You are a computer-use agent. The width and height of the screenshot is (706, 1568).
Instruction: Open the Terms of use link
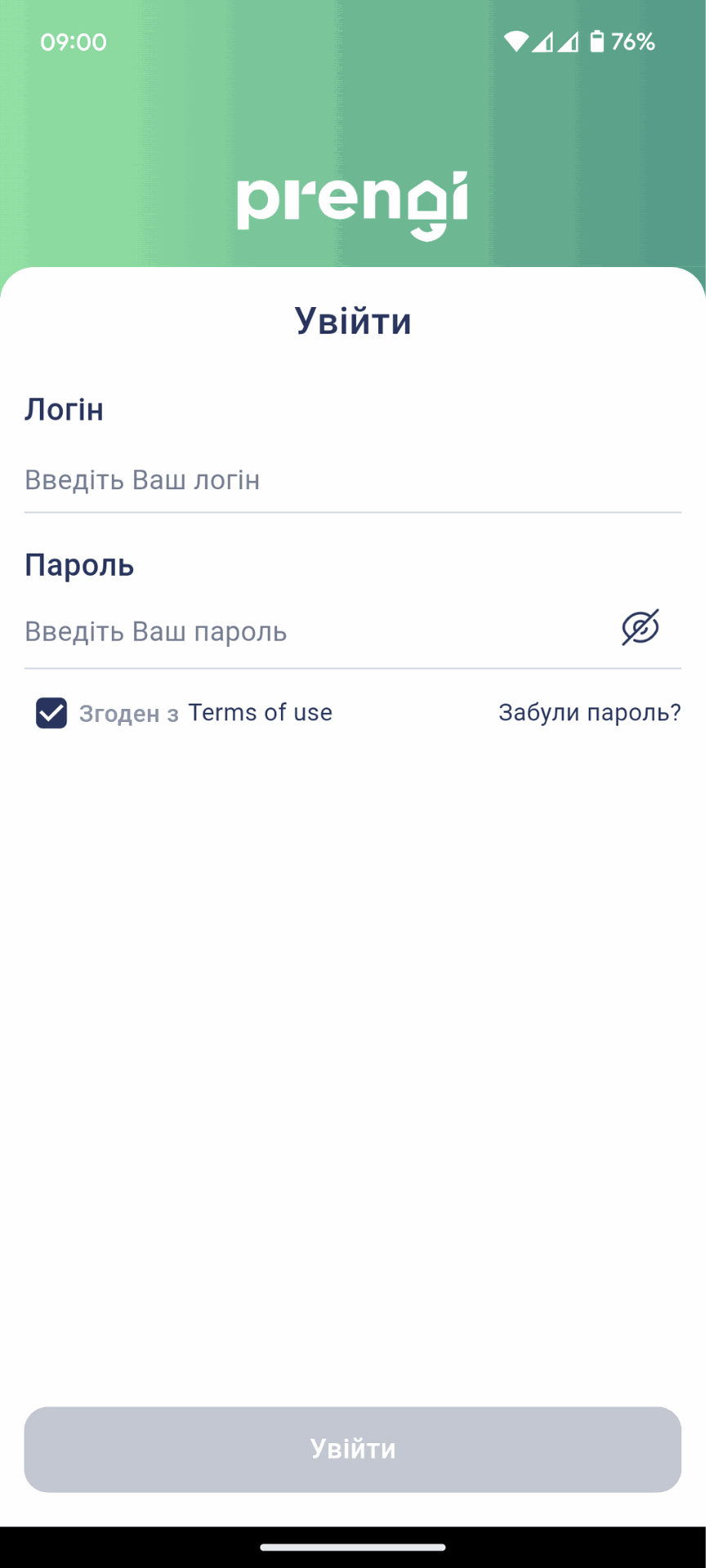260,712
